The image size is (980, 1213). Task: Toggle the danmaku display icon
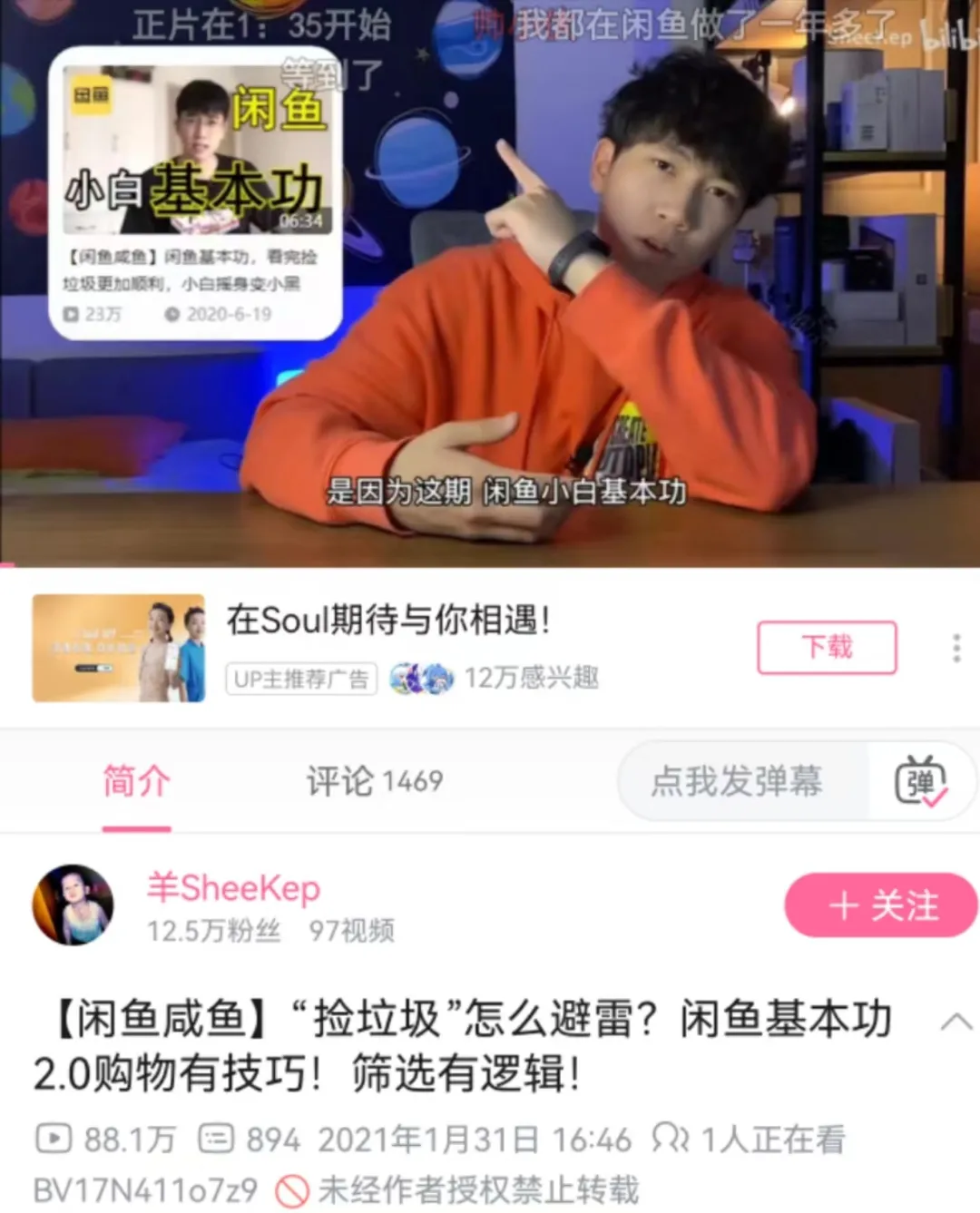921,781
